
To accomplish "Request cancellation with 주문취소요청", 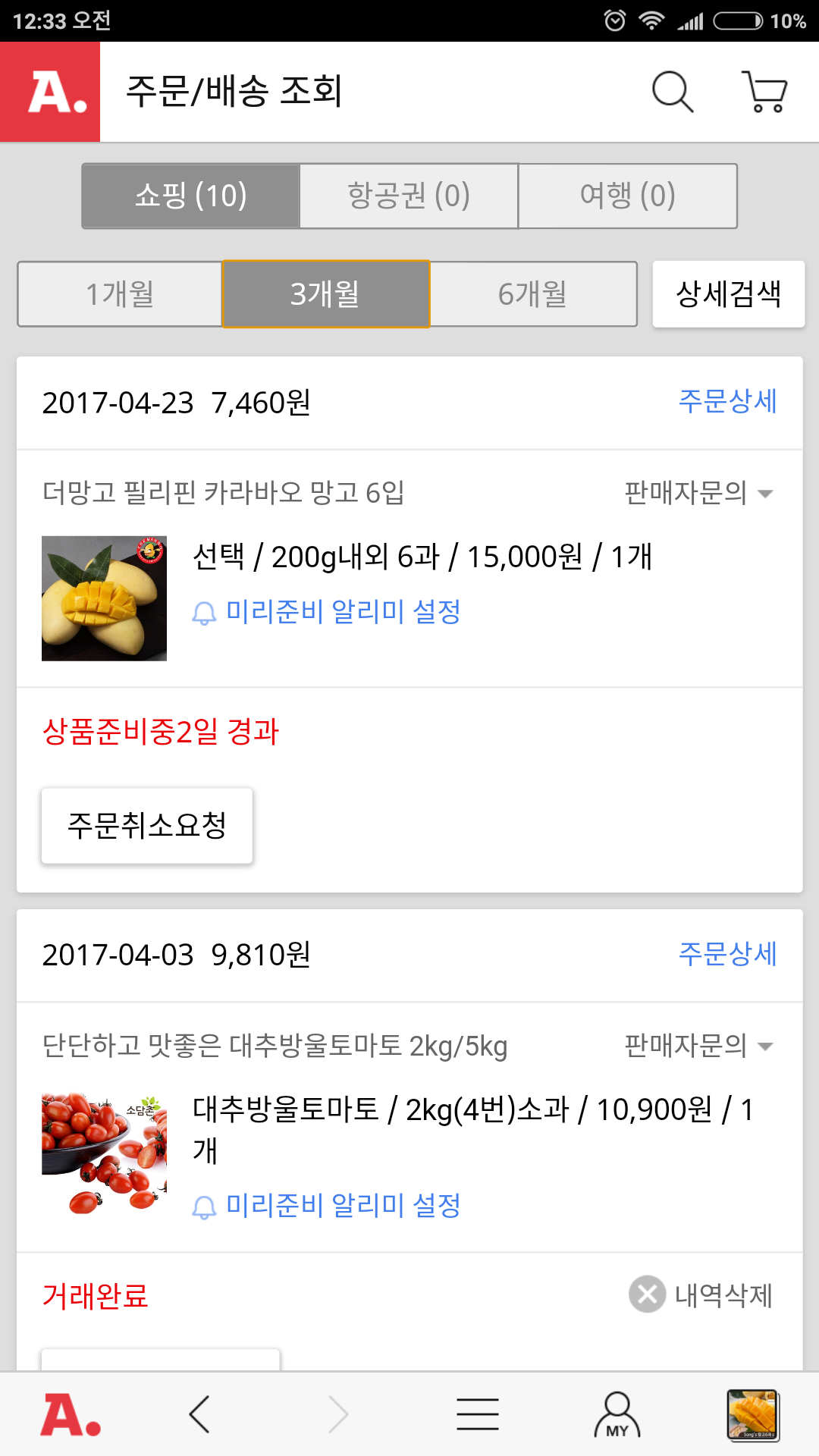I will point(147,825).
